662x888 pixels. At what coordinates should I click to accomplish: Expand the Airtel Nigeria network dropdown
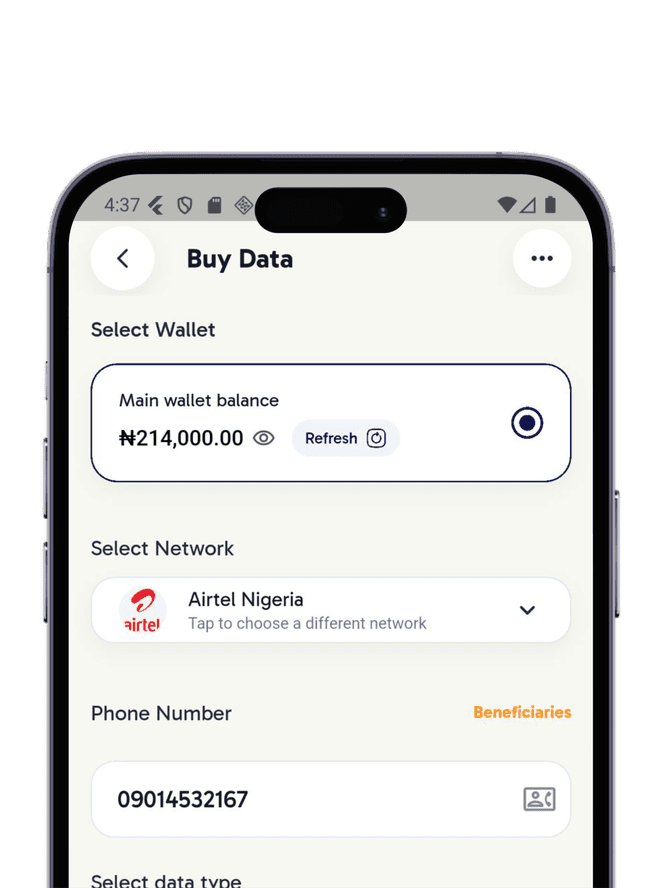[527, 610]
